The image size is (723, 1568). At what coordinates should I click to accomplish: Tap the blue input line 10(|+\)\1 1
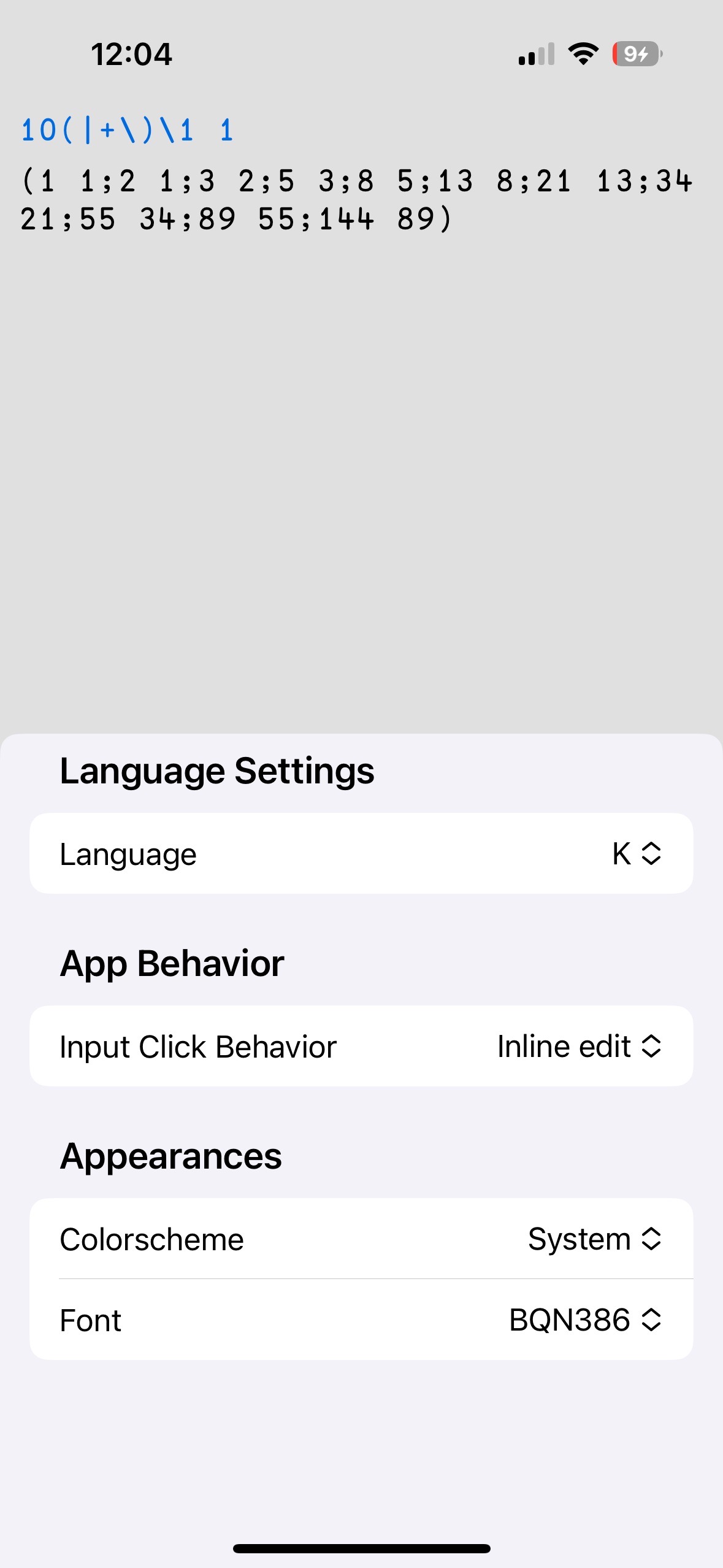pyautogui.click(x=127, y=130)
